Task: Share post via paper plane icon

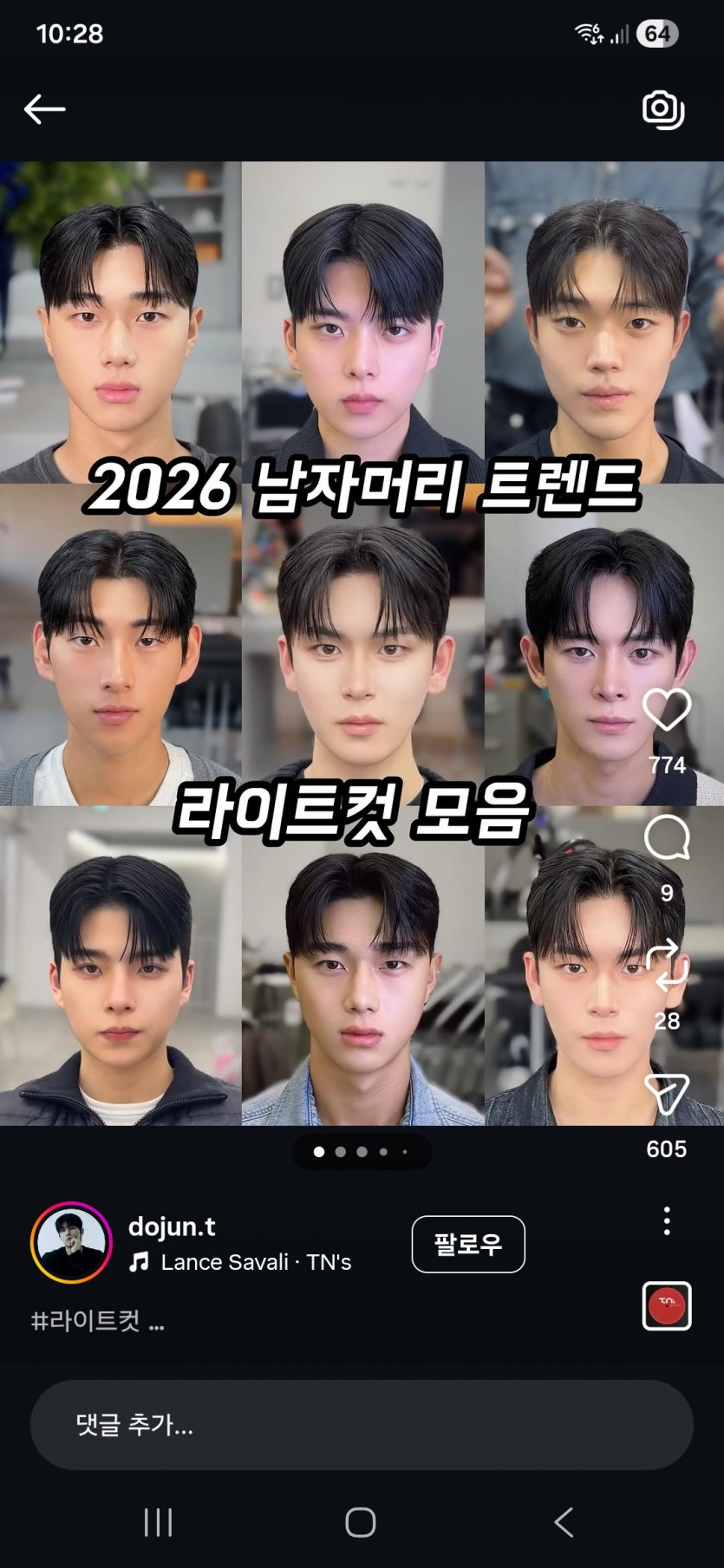Action: click(x=666, y=1094)
